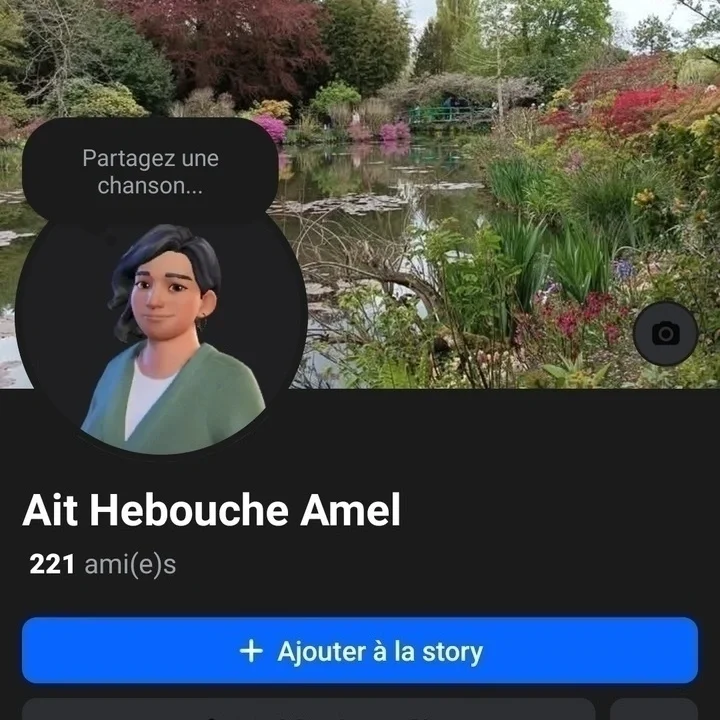The image size is (720, 720).
Task: Open the avatar profile picture
Action: pos(165,340)
